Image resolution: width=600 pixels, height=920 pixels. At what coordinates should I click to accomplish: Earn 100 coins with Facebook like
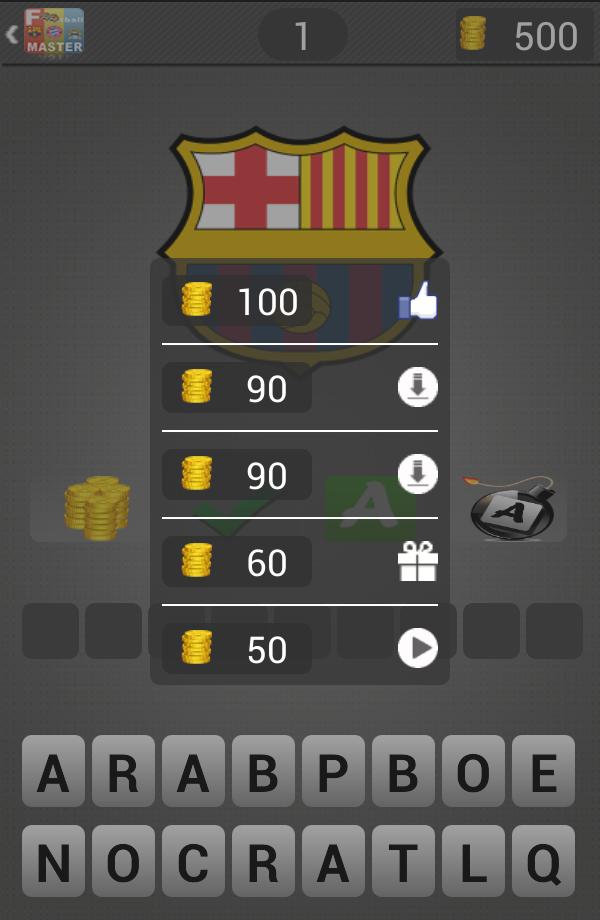(x=300, y=301)
